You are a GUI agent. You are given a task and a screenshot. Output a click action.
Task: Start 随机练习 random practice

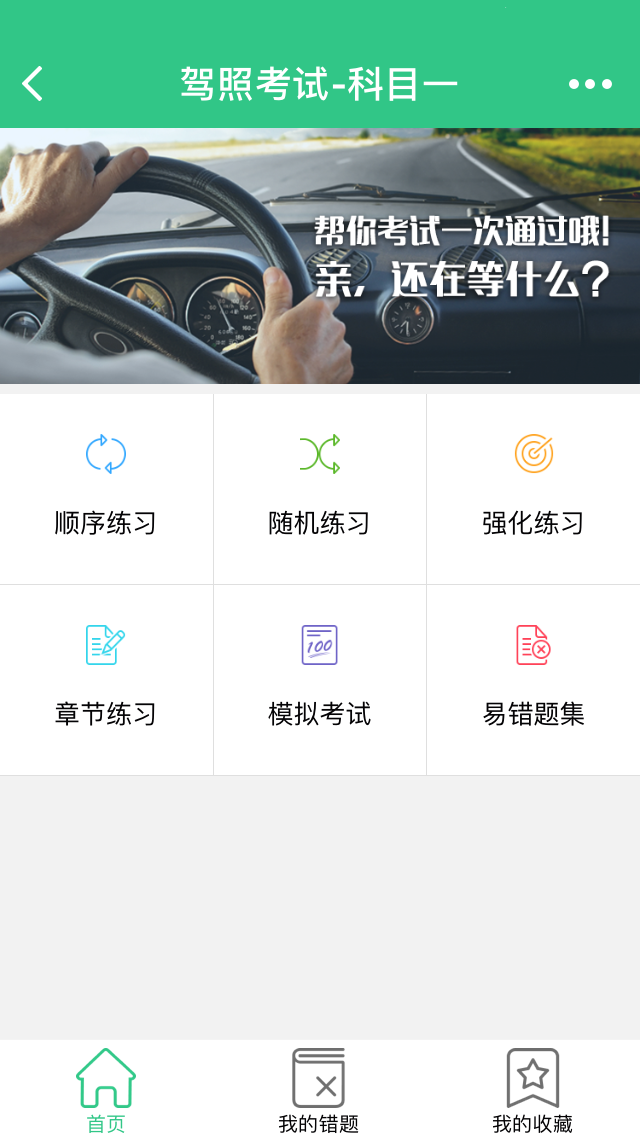coord(320,489)
